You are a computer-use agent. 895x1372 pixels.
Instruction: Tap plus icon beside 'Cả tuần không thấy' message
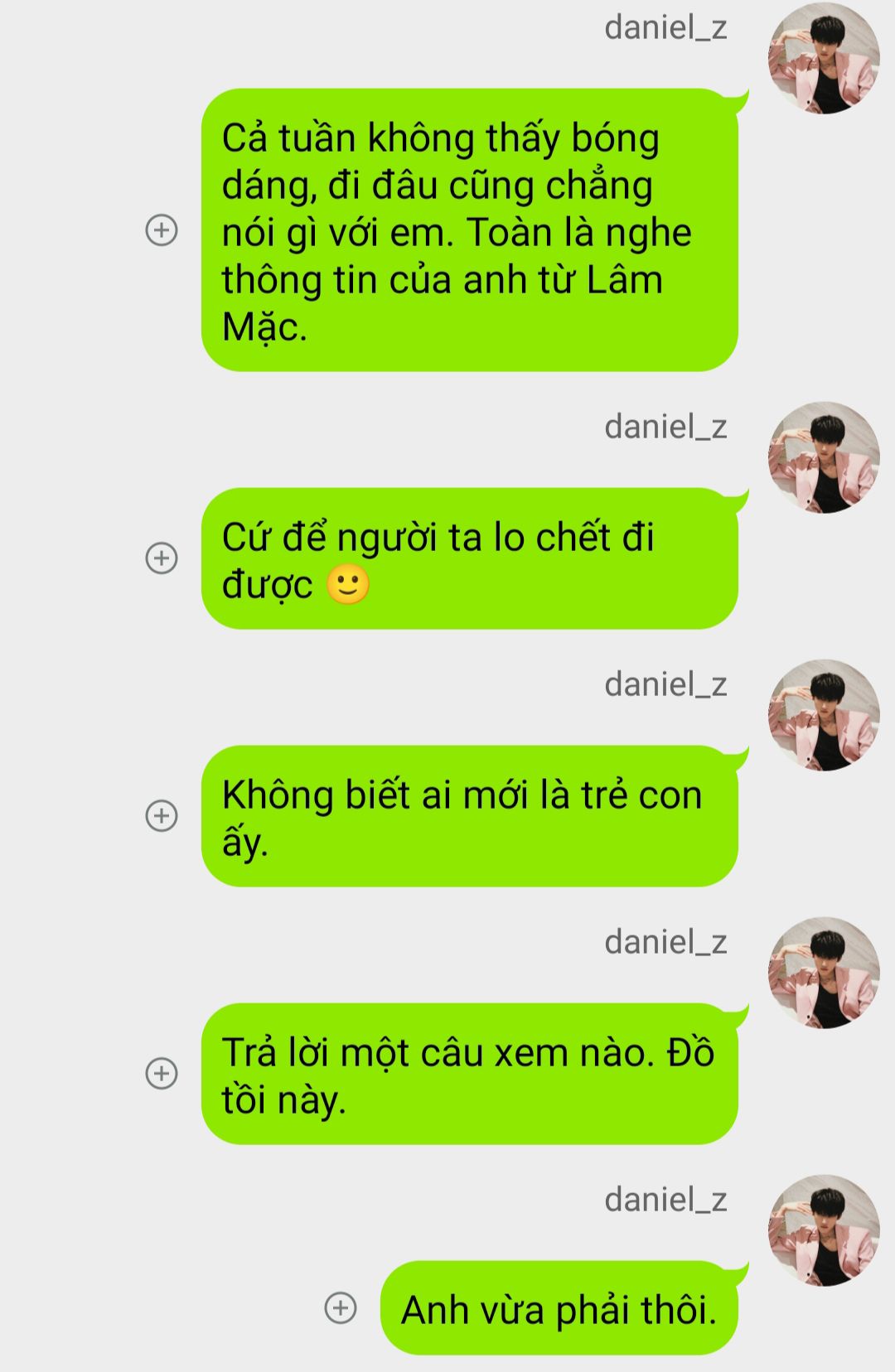click(162, 229)
